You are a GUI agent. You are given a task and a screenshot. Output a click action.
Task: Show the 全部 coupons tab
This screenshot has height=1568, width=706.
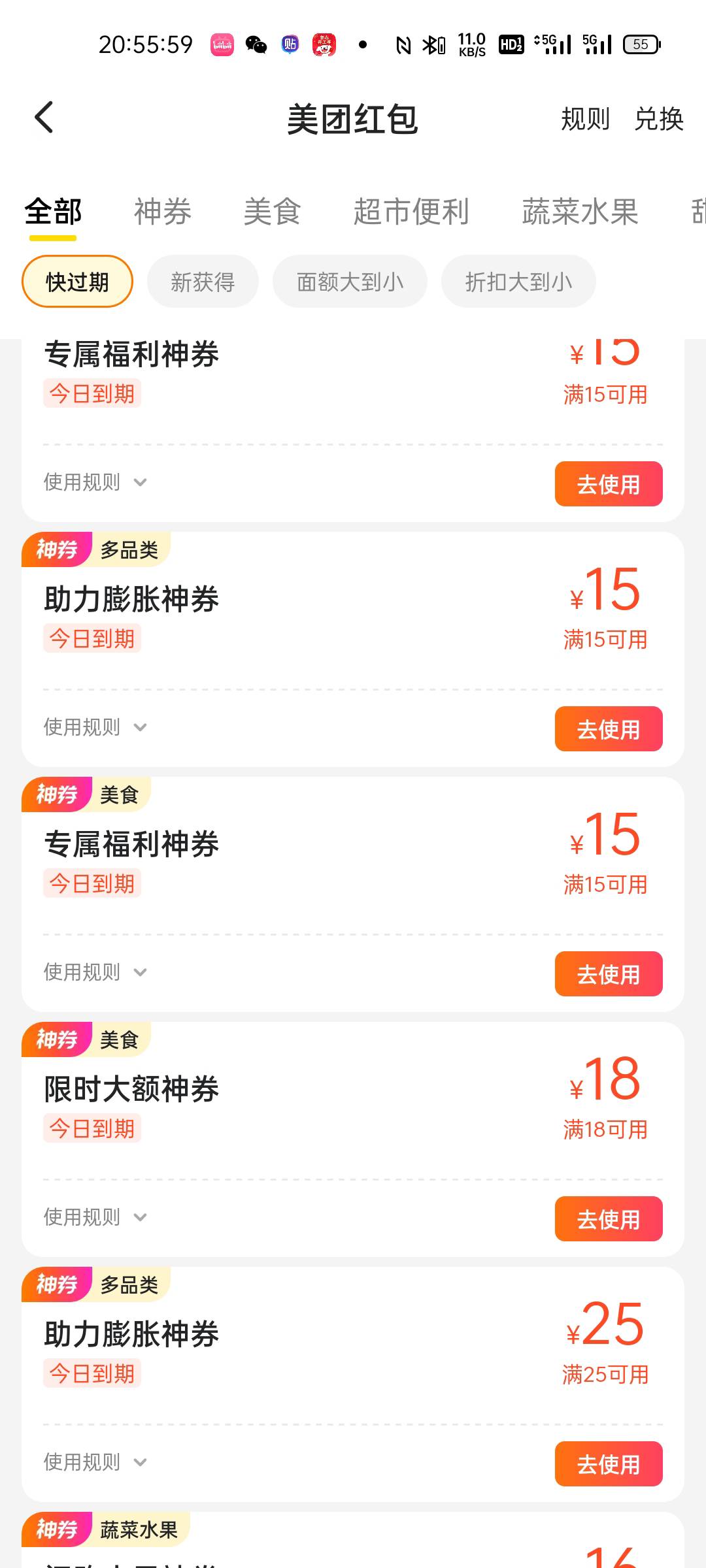[53, 212]
